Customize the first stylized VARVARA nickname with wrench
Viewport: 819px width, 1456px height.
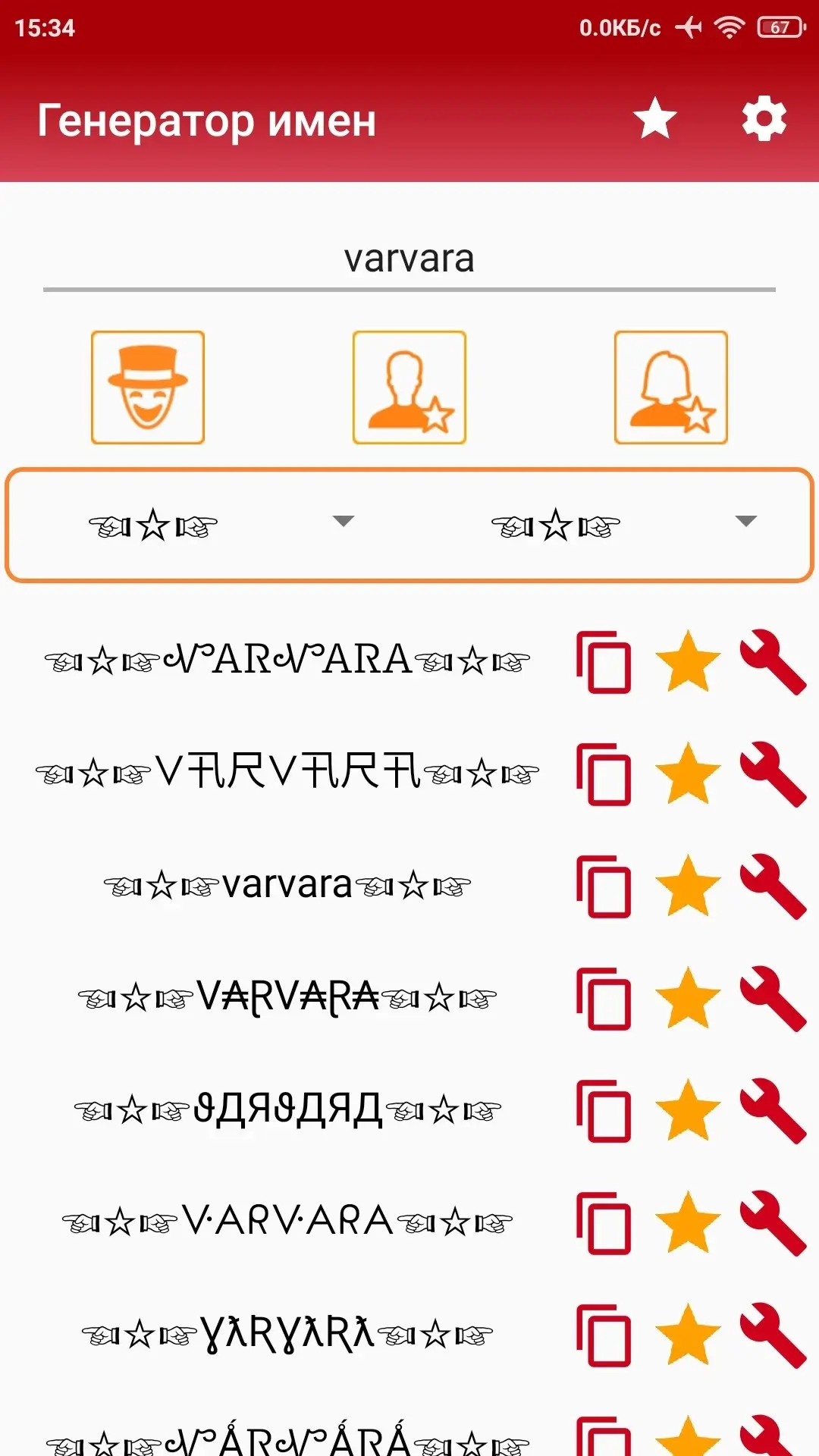pyautogui.click(x=773, y=662)
